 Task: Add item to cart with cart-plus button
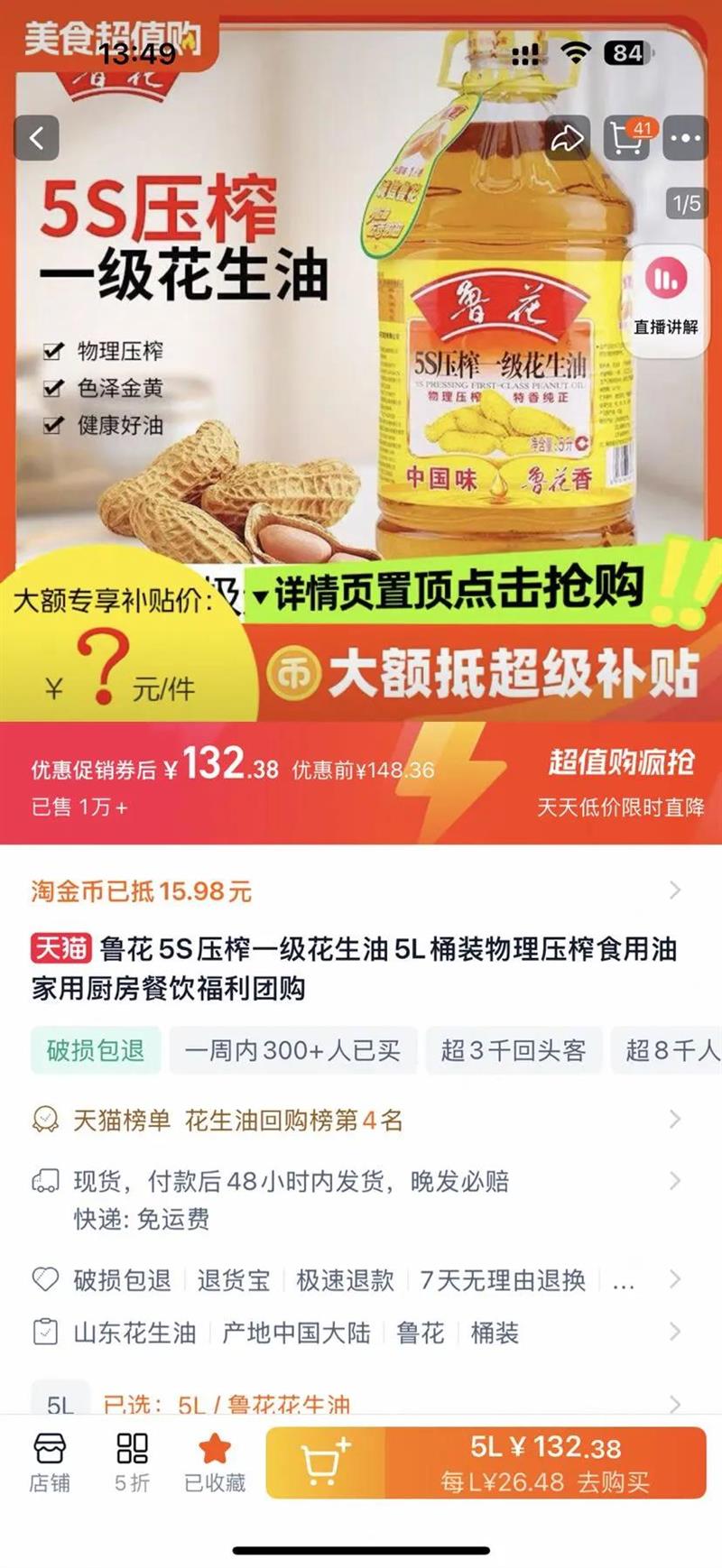pyautogui.click(x=326, y=1462)
